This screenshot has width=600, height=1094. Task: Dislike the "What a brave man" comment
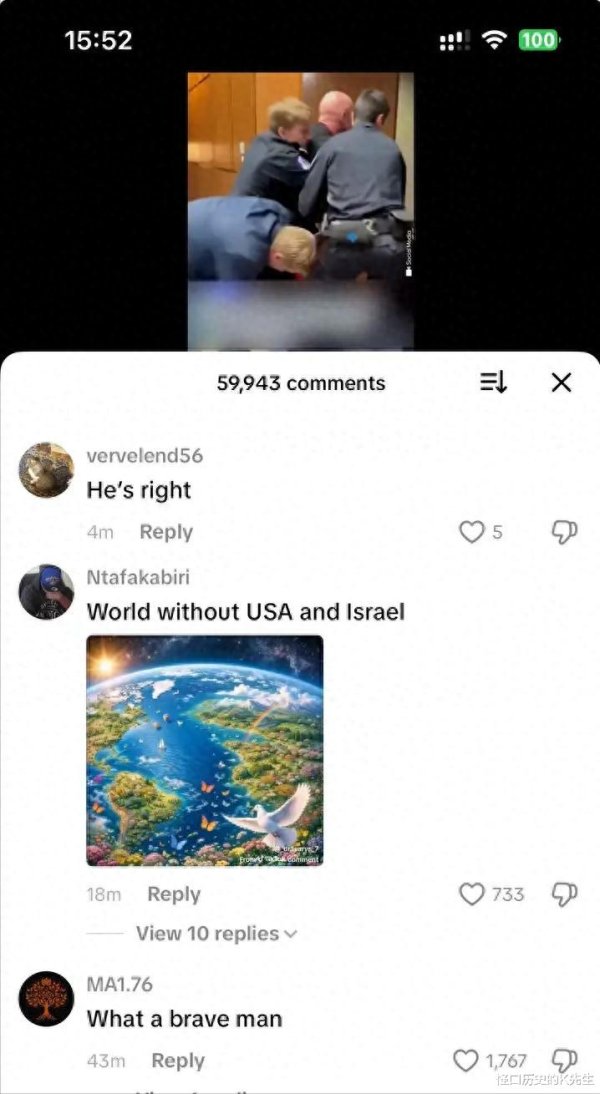click(564, 1061)
